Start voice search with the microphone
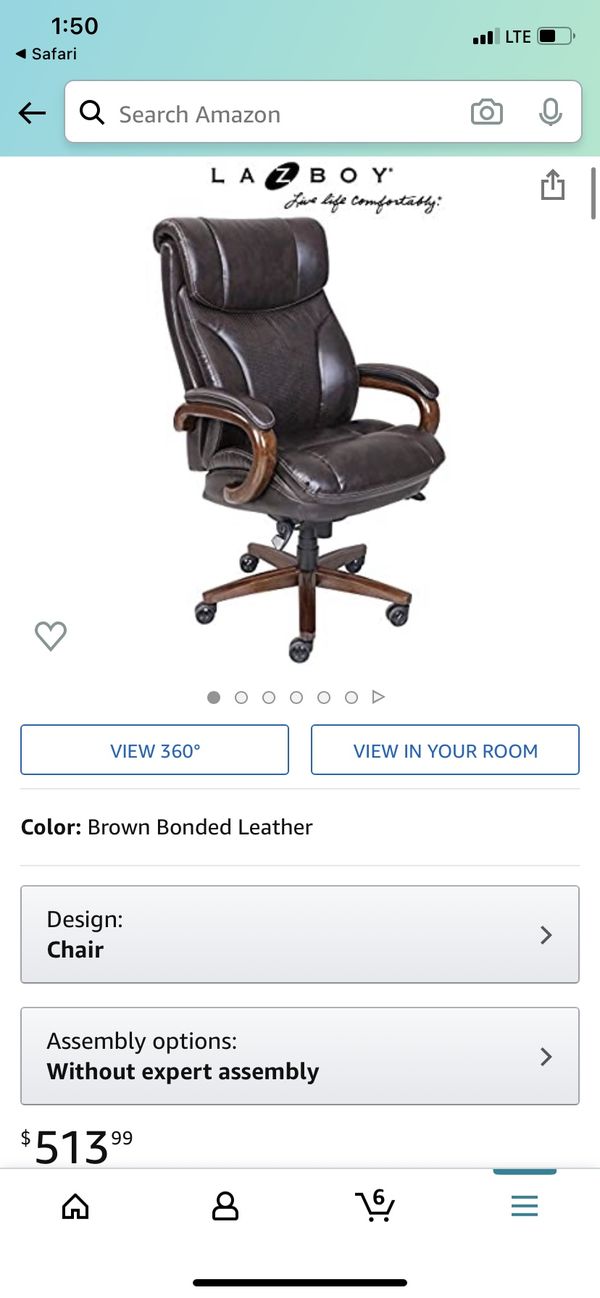600x1298 pixels. click(x=550, y=113)
